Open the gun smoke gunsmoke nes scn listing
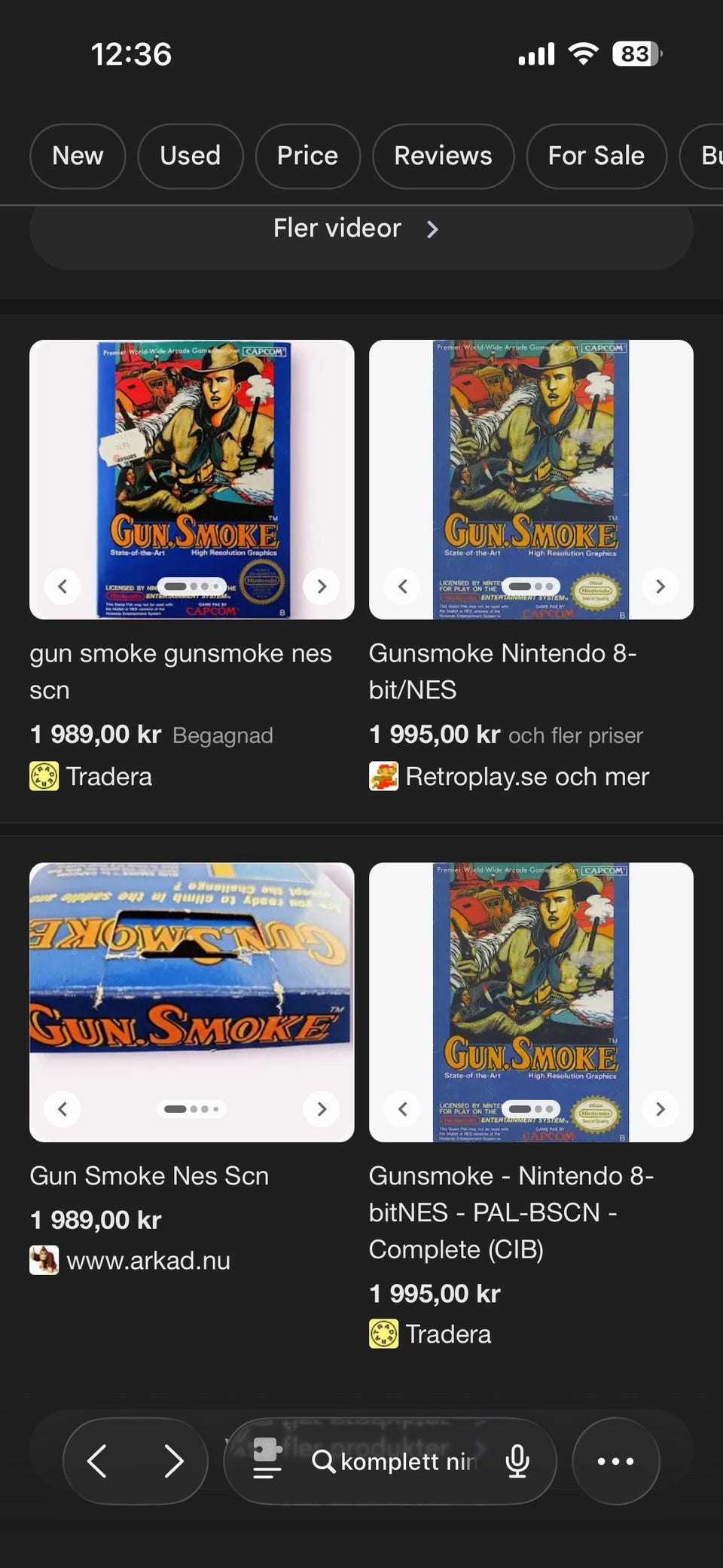The height and width of the screenshot is (1568, 723). click(x=181, y=671)
